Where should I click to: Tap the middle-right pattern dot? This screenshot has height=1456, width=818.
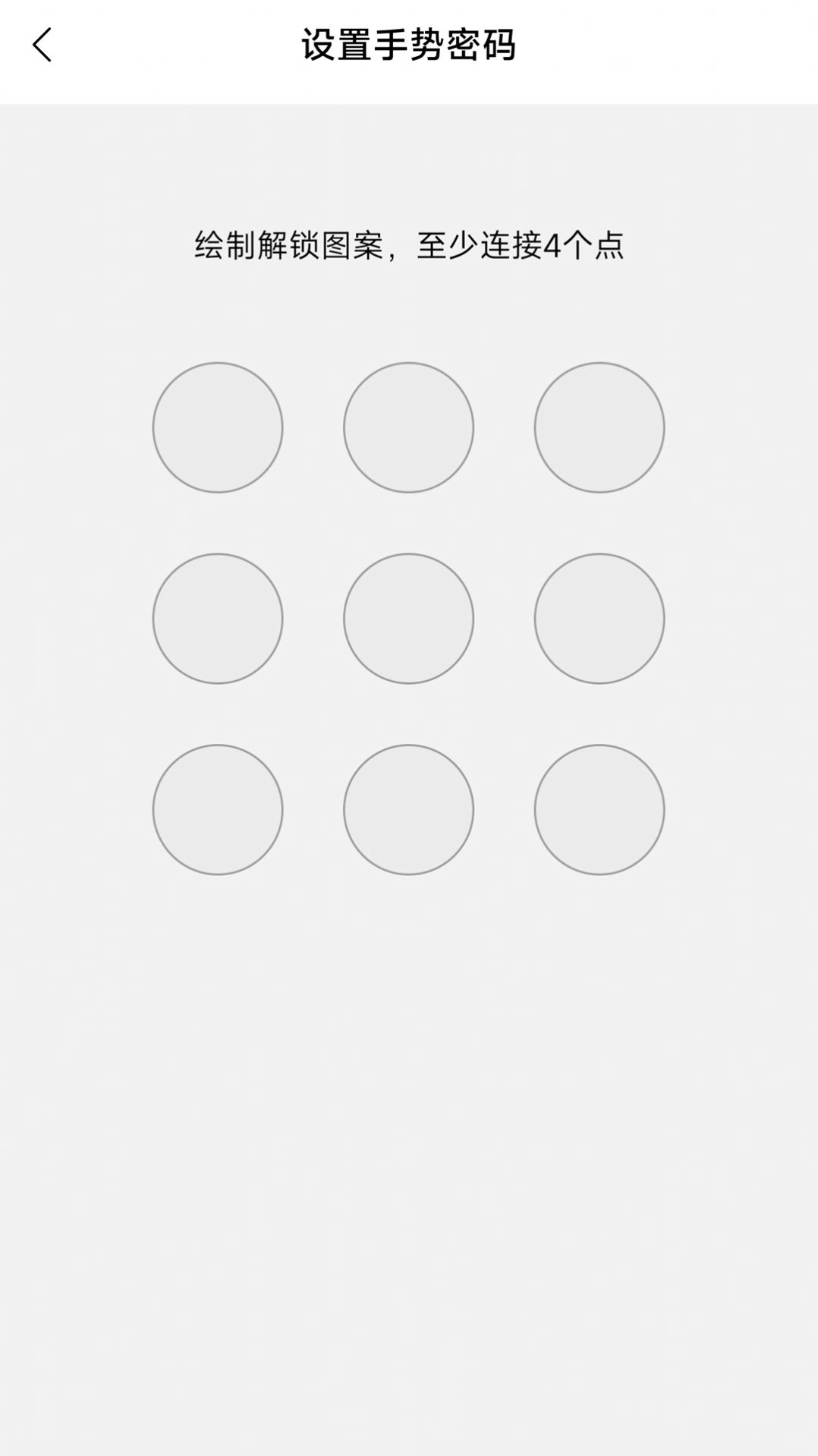[599, 619]
